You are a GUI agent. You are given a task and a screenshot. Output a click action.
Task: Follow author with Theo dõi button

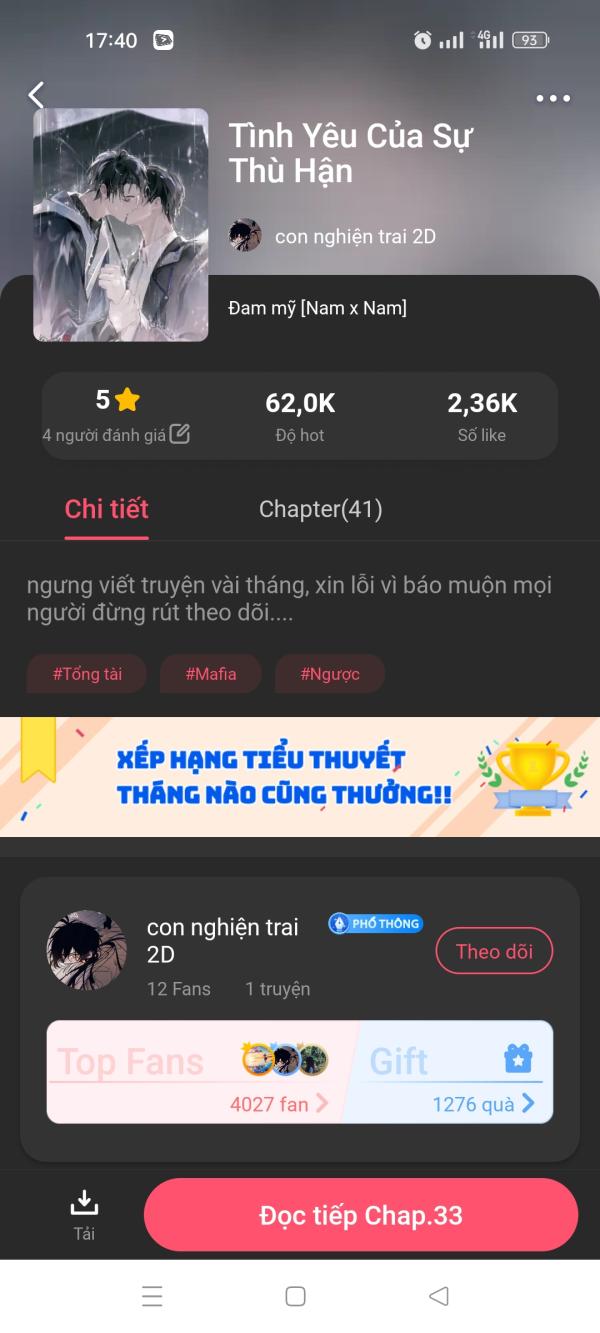pyautogui.click(x=494, y=951)
